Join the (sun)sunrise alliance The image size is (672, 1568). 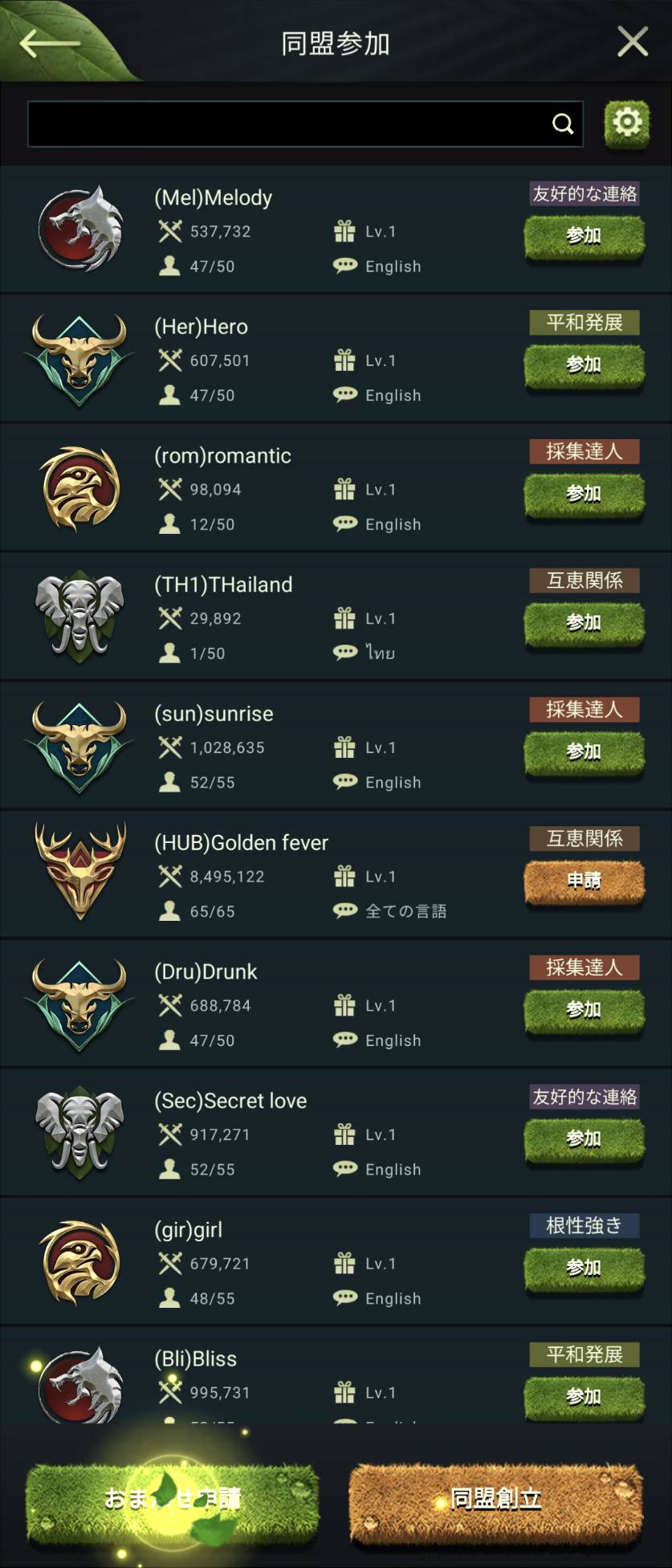click(584, 752)
